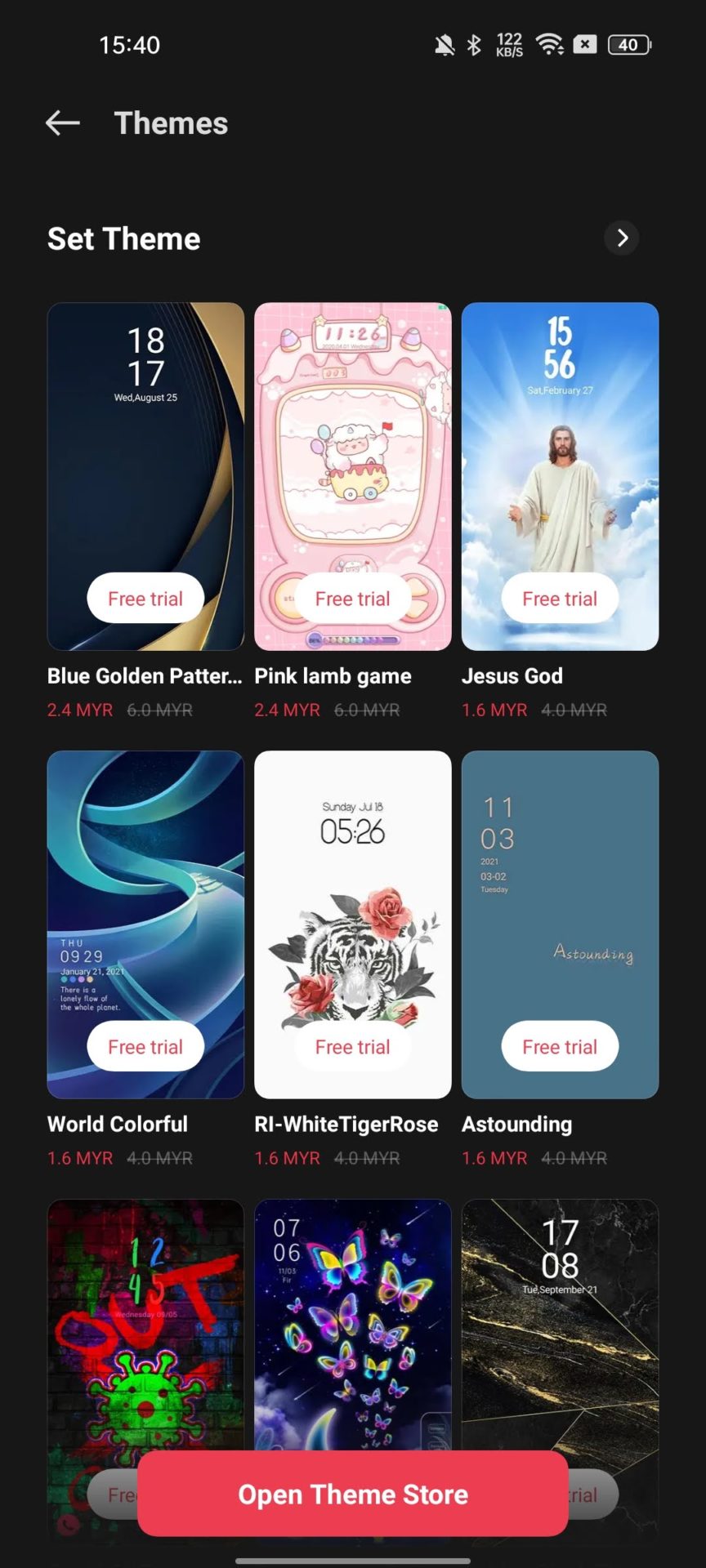
Task: Expand Set Theme with chevron arrow
Action: click(622, 238)
